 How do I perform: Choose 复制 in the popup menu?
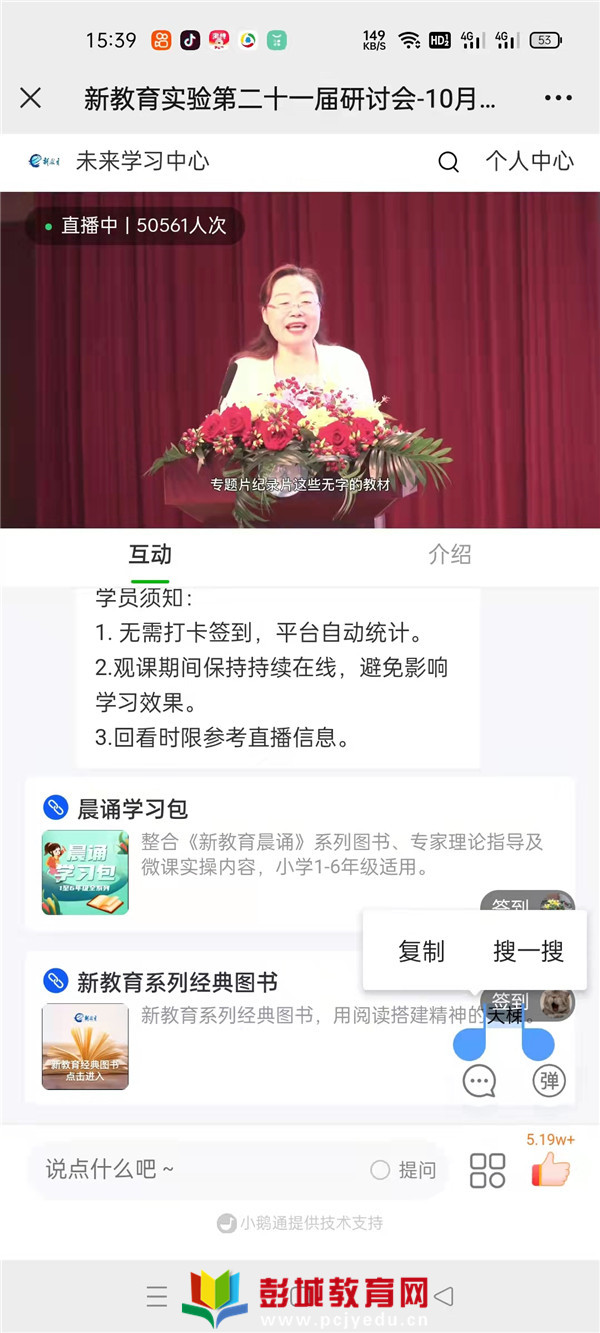[x=421, y=951]
